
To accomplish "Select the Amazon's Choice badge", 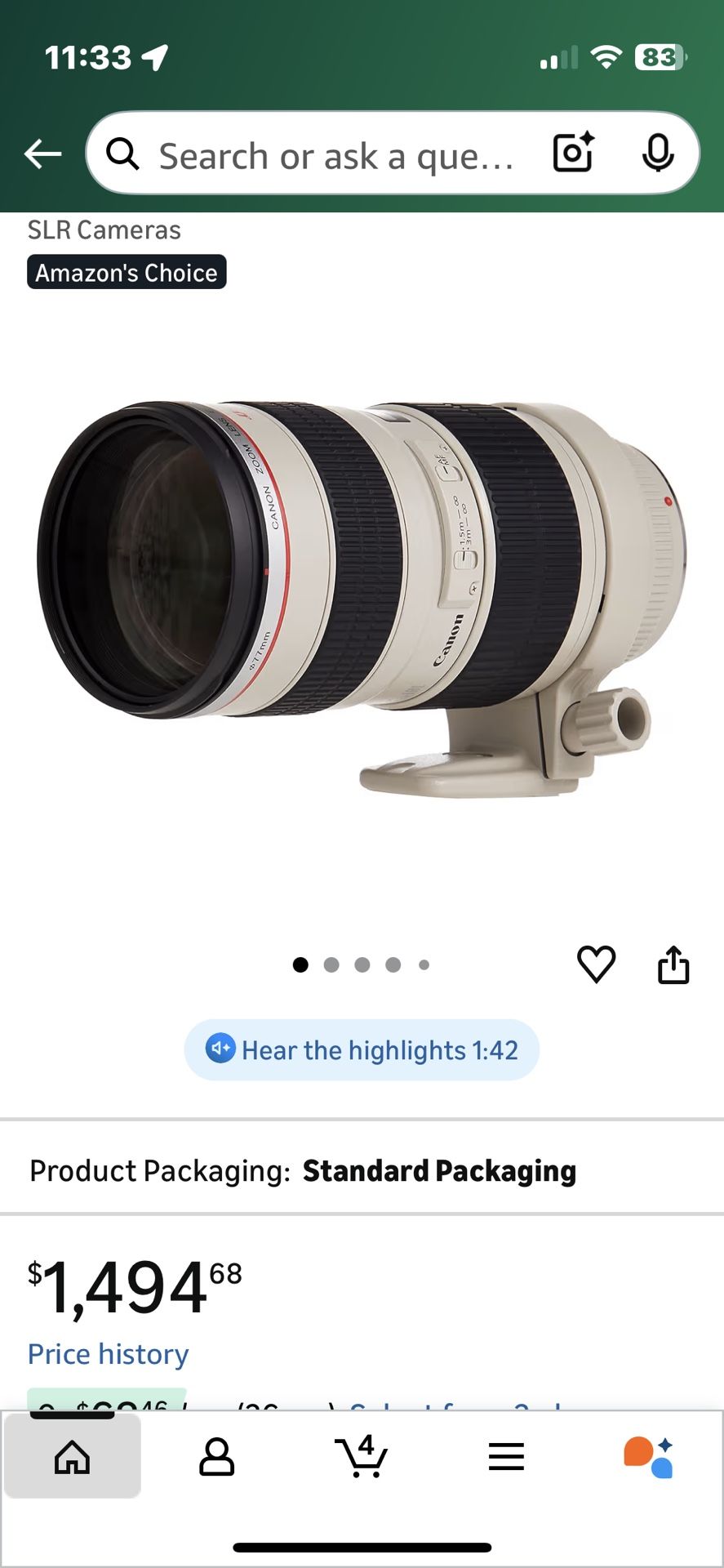I will point(126,272).
